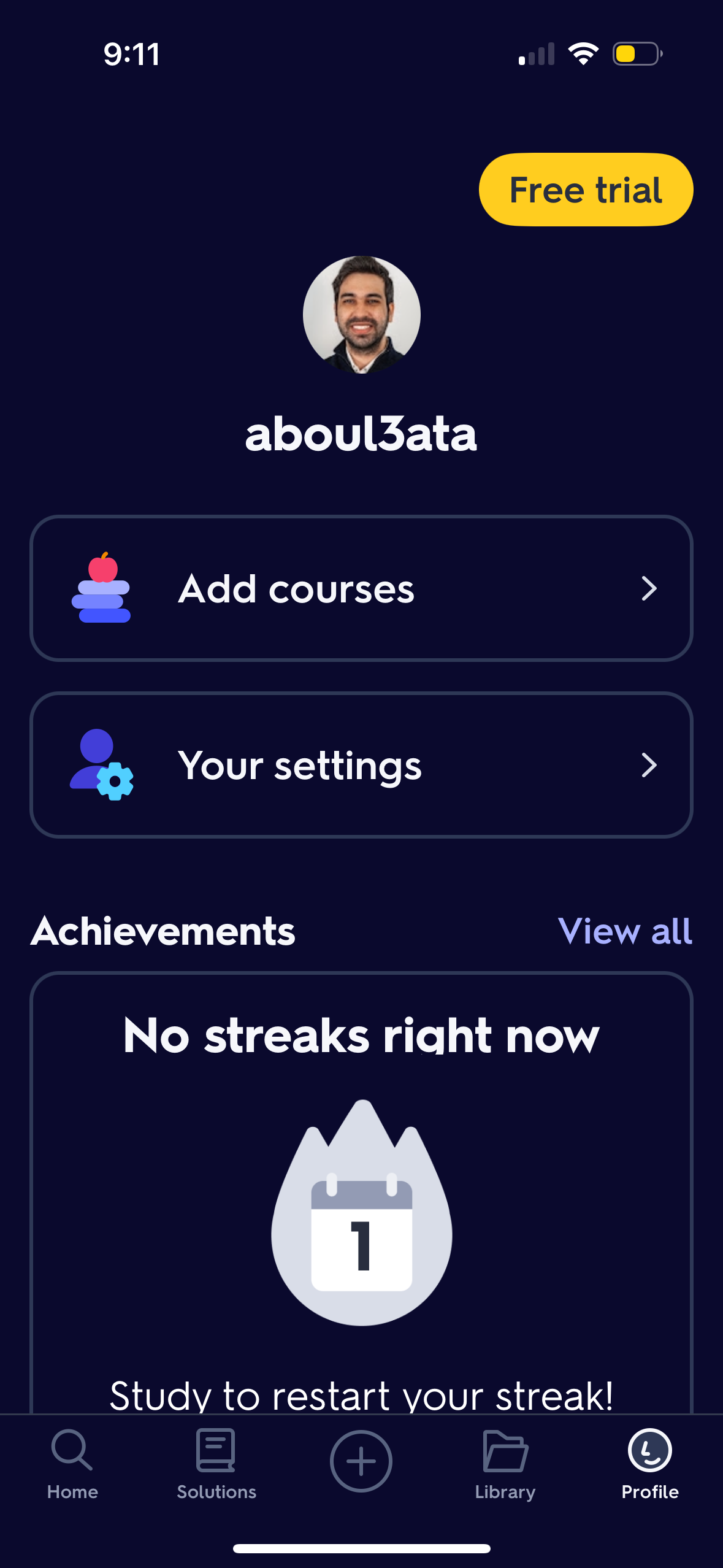Tap the aboul3ata profile photo
Viewport: 723px width, 1568px height.
point(361,313)
